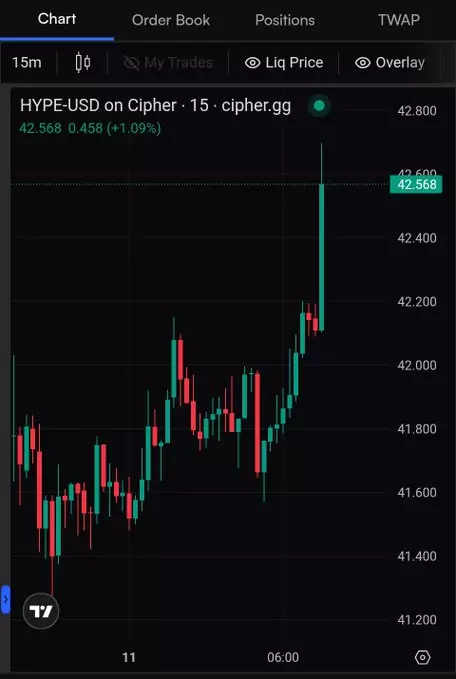The height and width of the screenshot is (679, 456).
Task: Select the Chart tab
Action: click(57, 19)
